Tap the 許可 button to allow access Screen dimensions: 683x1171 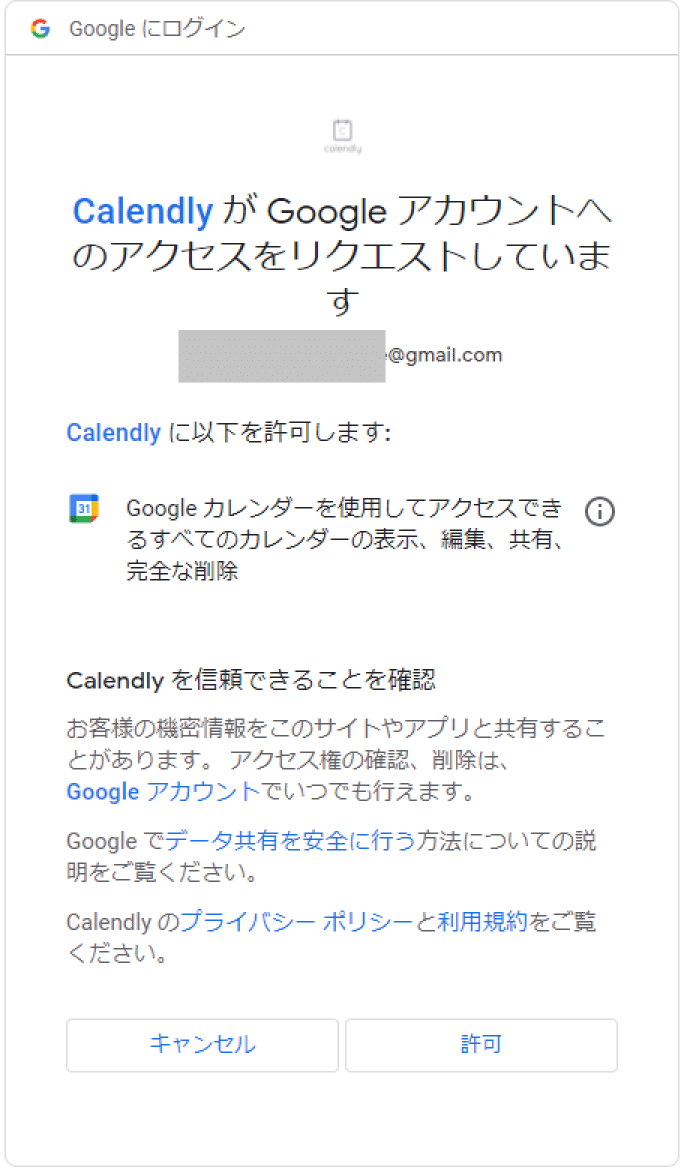[481, 1045]
